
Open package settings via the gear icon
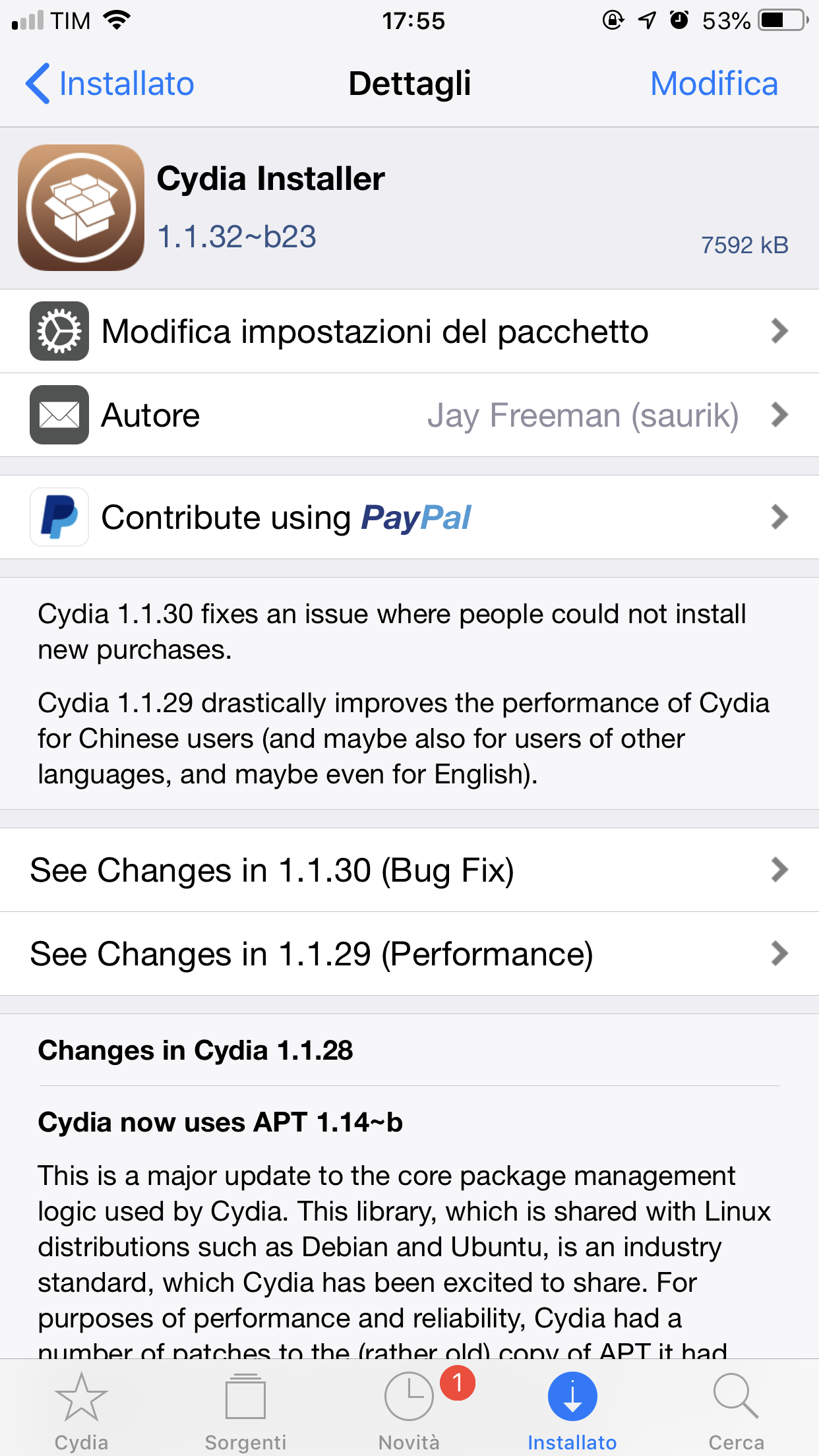click(59, 331)
